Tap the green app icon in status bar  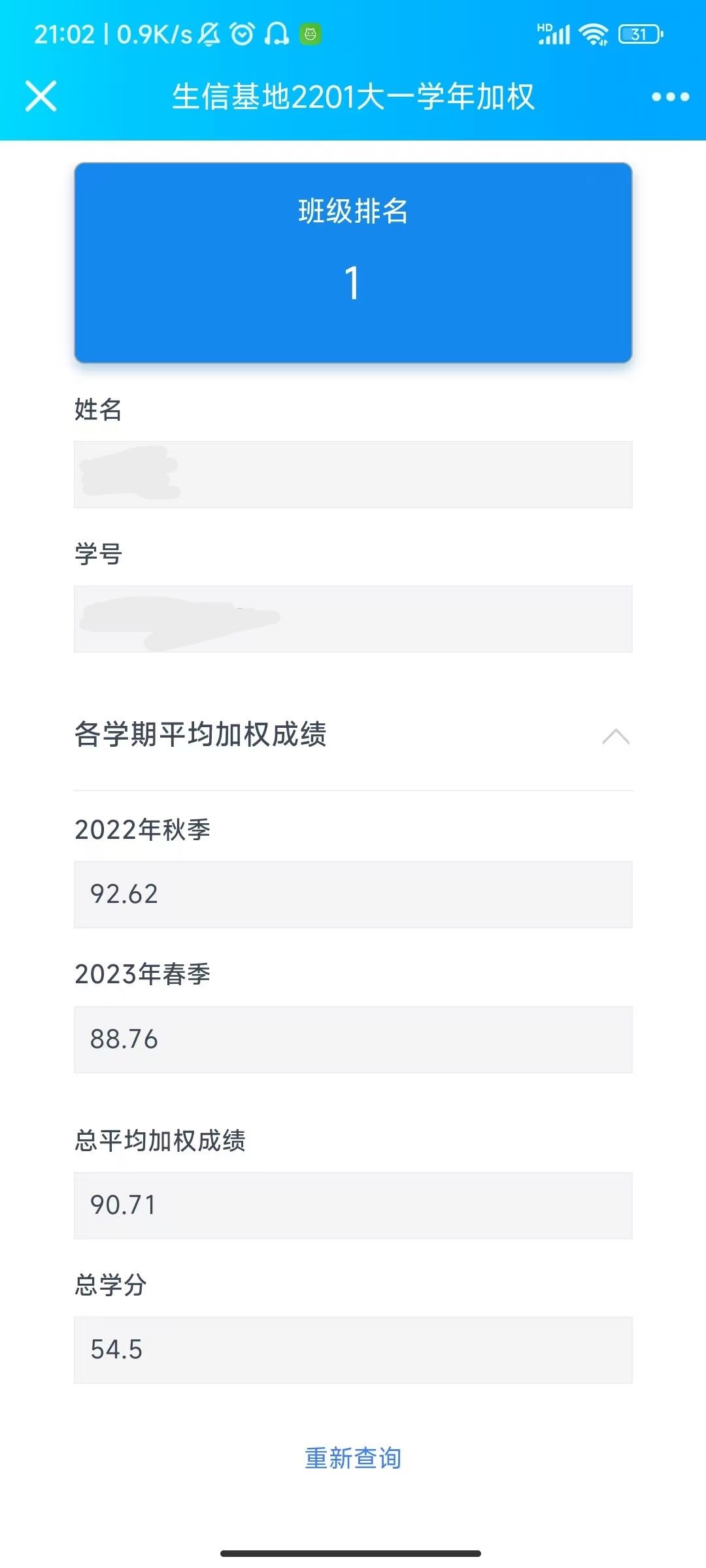pos(310,33)
